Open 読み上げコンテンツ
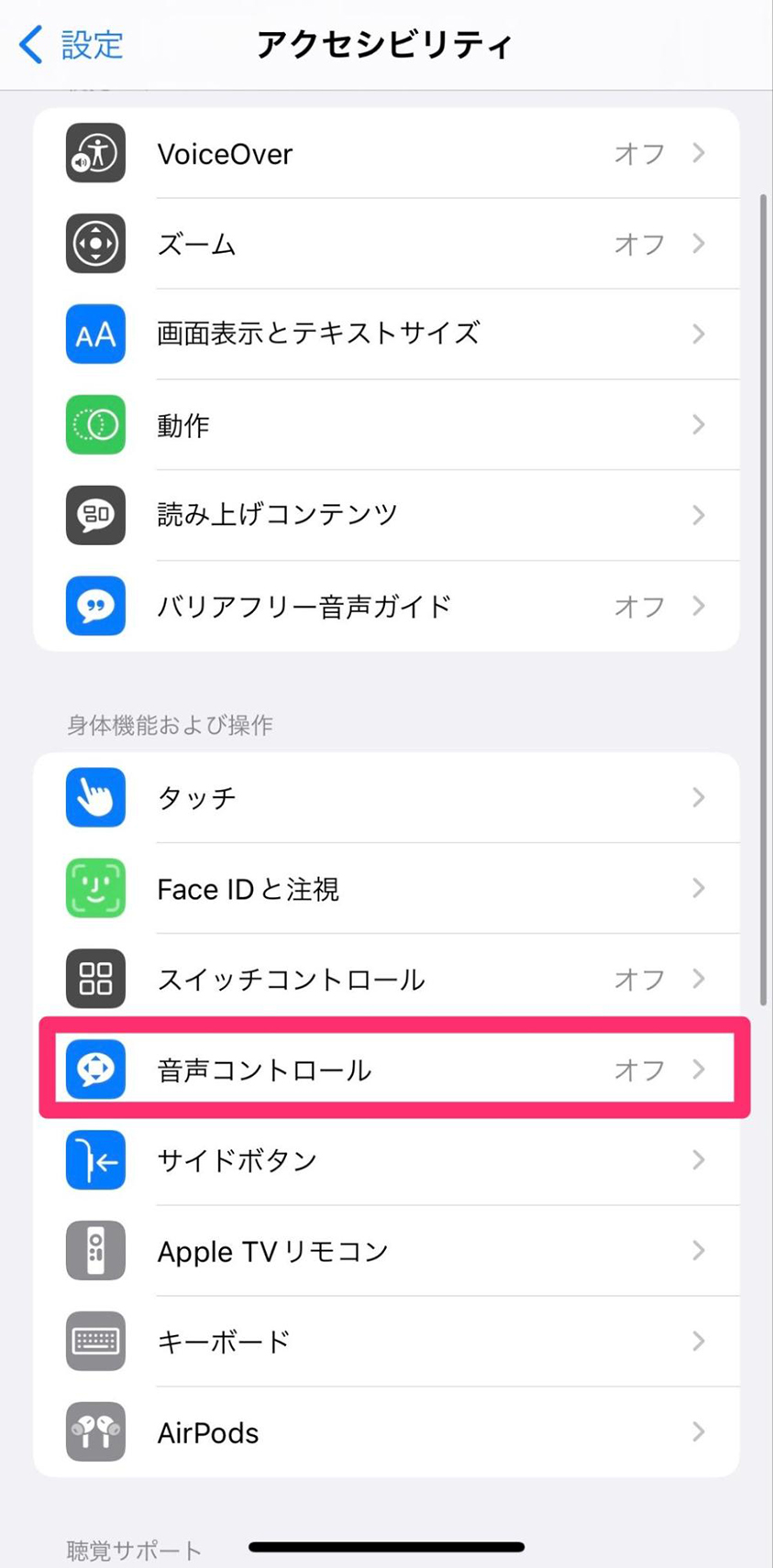 (x=385, y=515)
